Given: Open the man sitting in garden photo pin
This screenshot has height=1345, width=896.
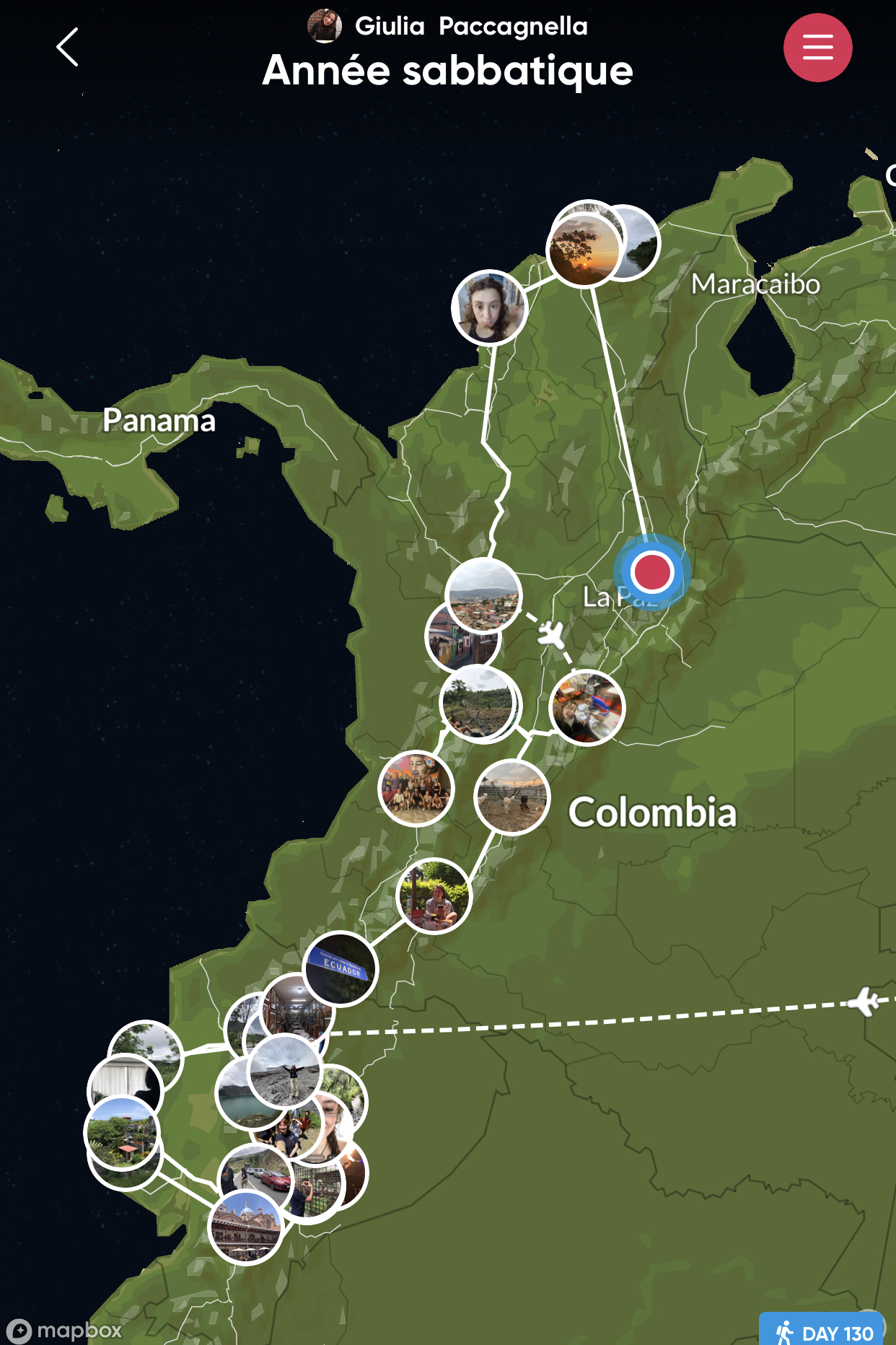Looking at the screenshot, I should pyautogui.click(x=434, y=896).
